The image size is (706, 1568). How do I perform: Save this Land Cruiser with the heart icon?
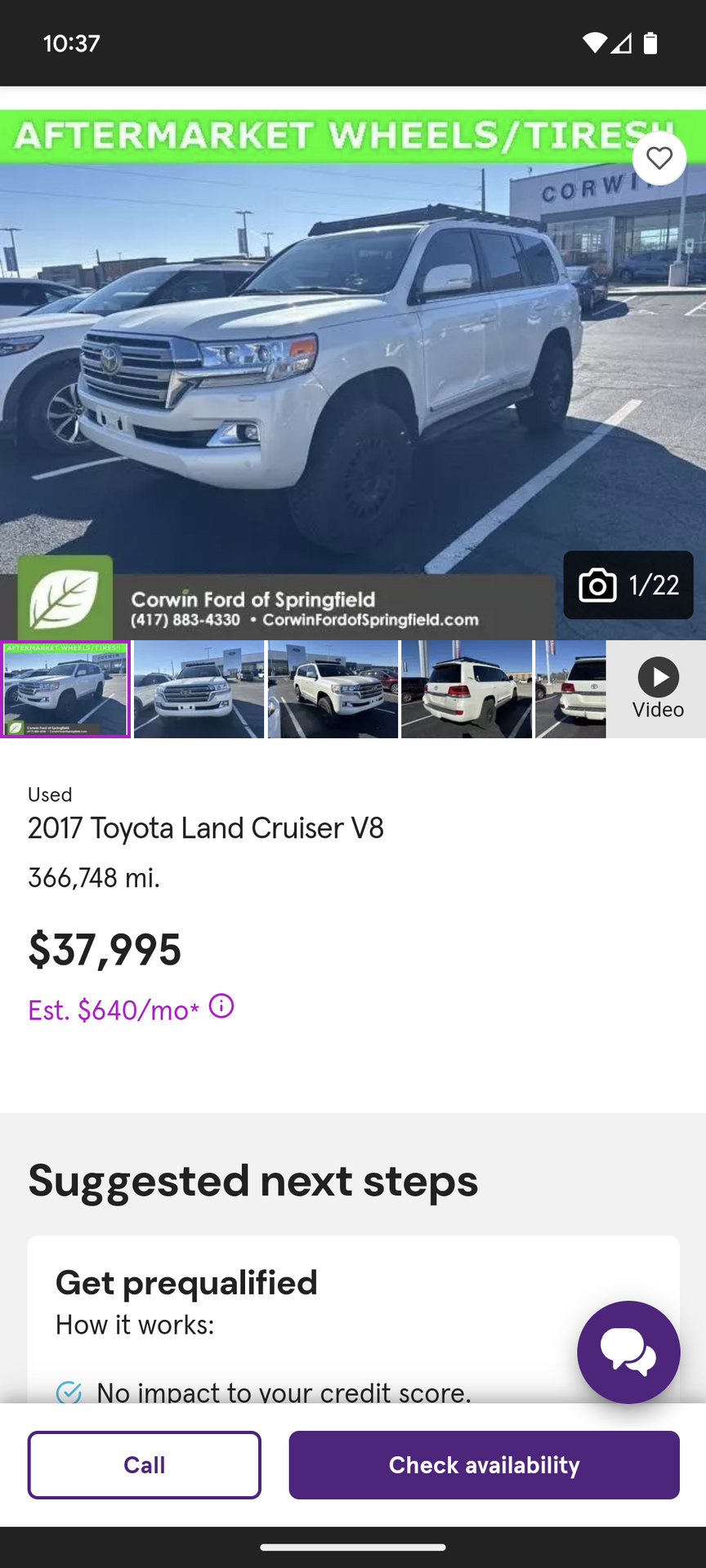click(x=659, y=158)
